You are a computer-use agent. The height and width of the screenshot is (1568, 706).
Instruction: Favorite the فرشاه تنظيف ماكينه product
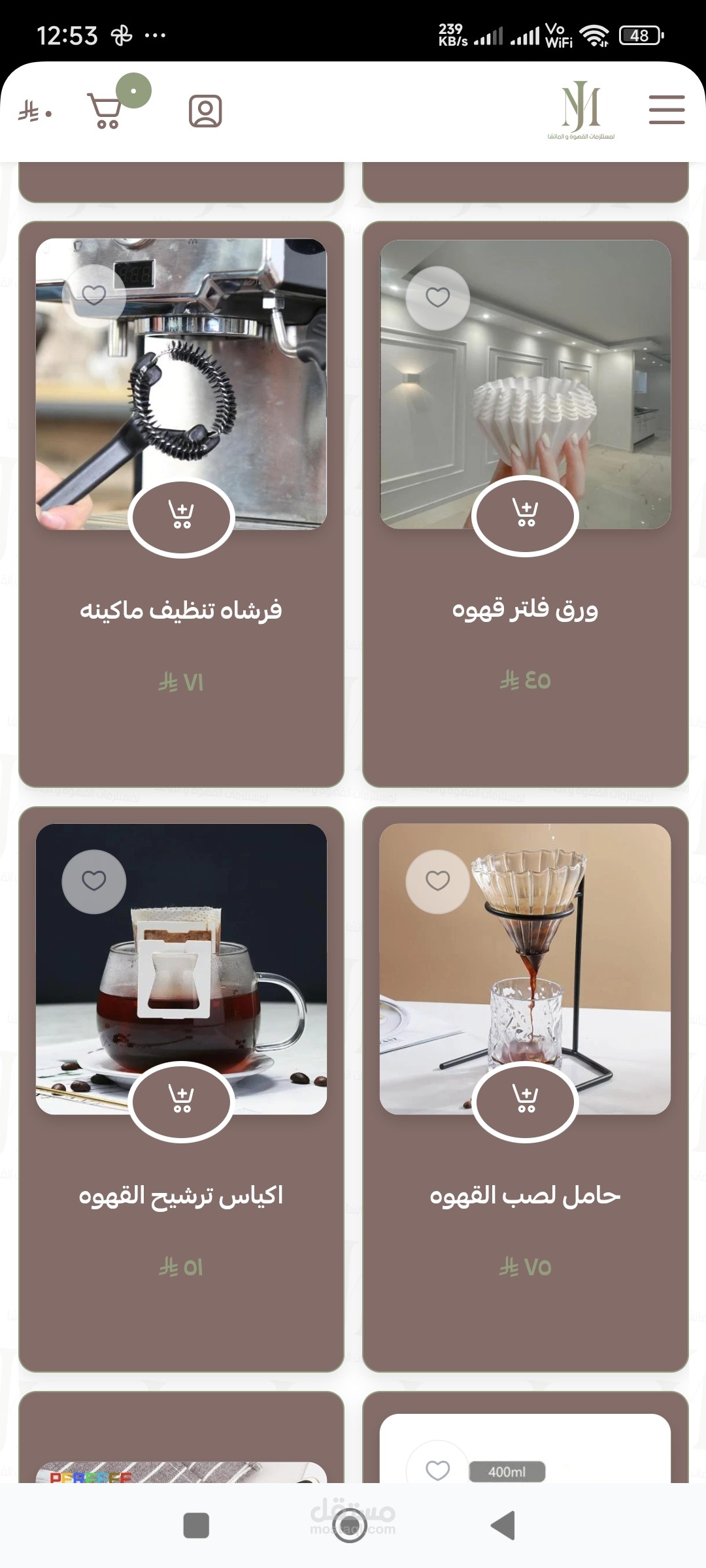pyautogui.click(x=94, y=296)
